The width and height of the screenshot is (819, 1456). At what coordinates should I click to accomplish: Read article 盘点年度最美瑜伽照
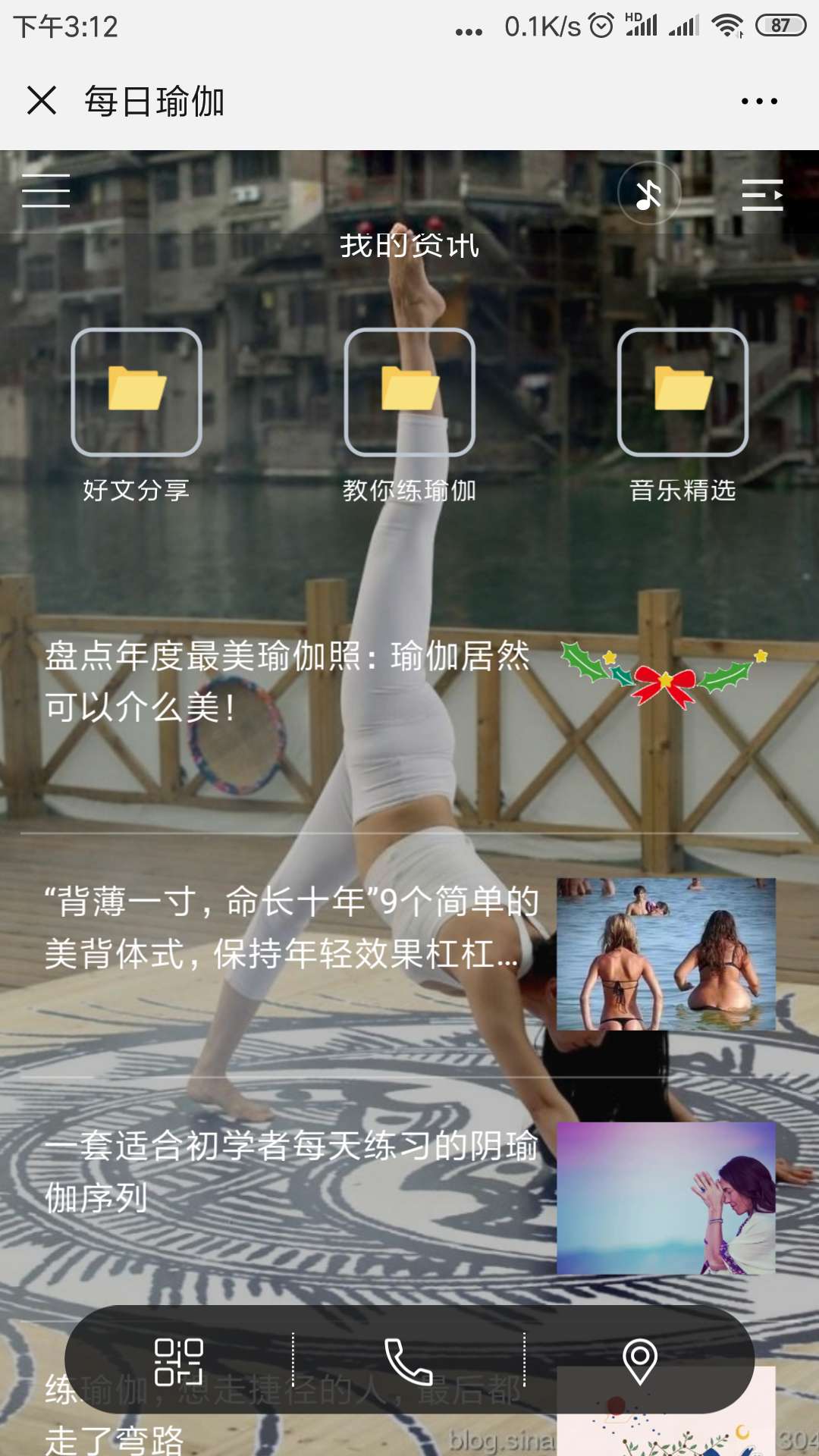[x=288, y=681]
